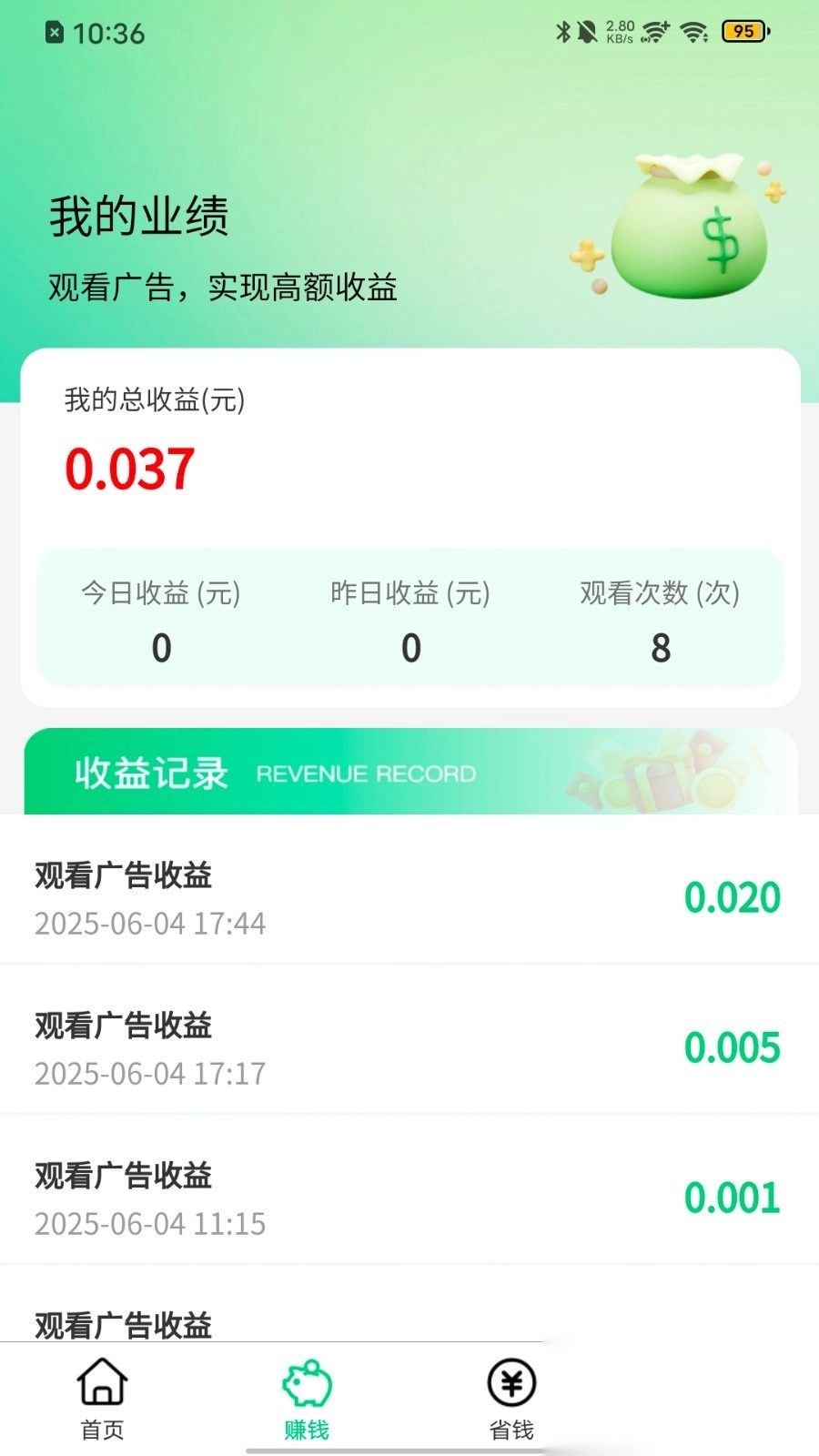Tap the Wi-Fi signal icon in status bar
819x1456 pixels.
pyautogui.click(x=695, y=31)
